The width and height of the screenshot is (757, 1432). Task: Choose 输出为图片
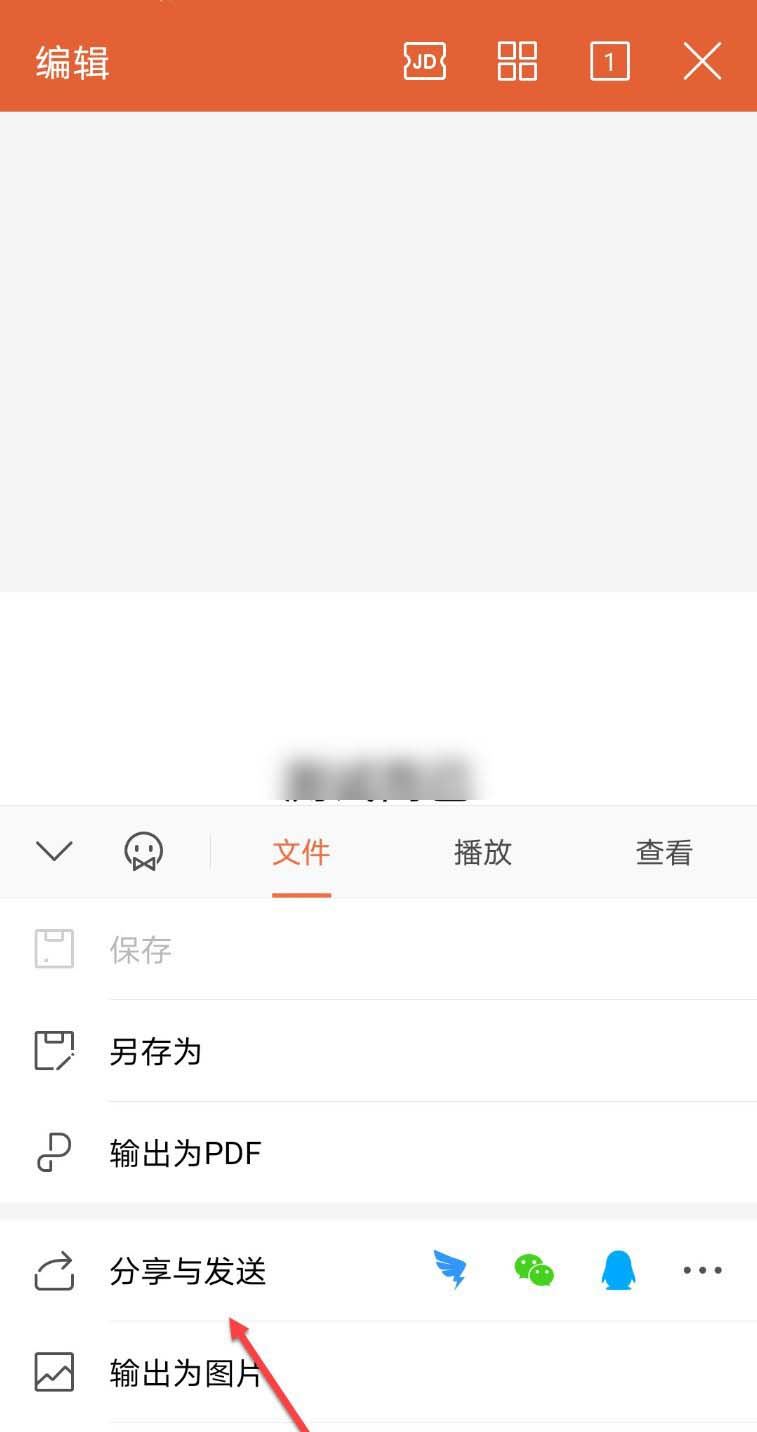pyautogui.click(x=185, y=1373)
